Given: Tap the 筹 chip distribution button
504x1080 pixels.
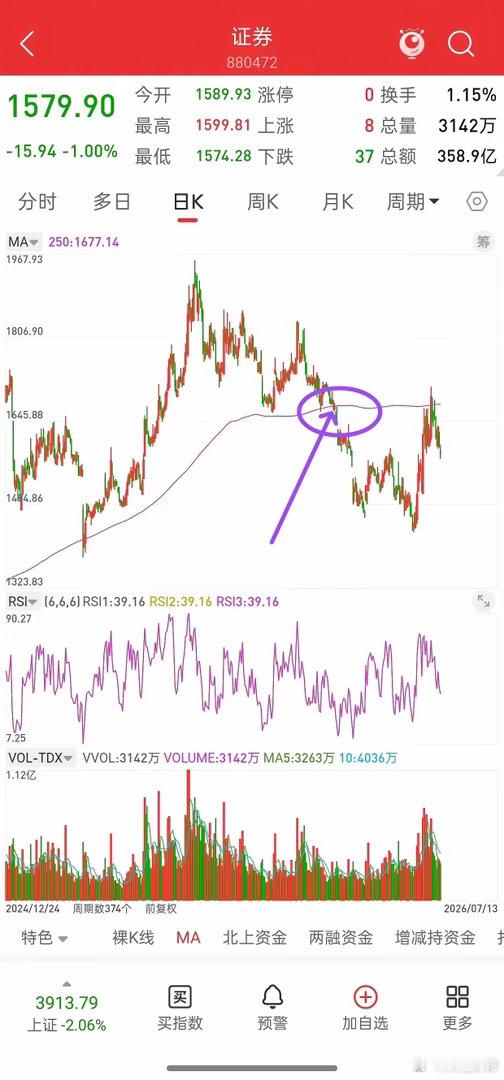Looking at the screenshot, I should [485, 242].
